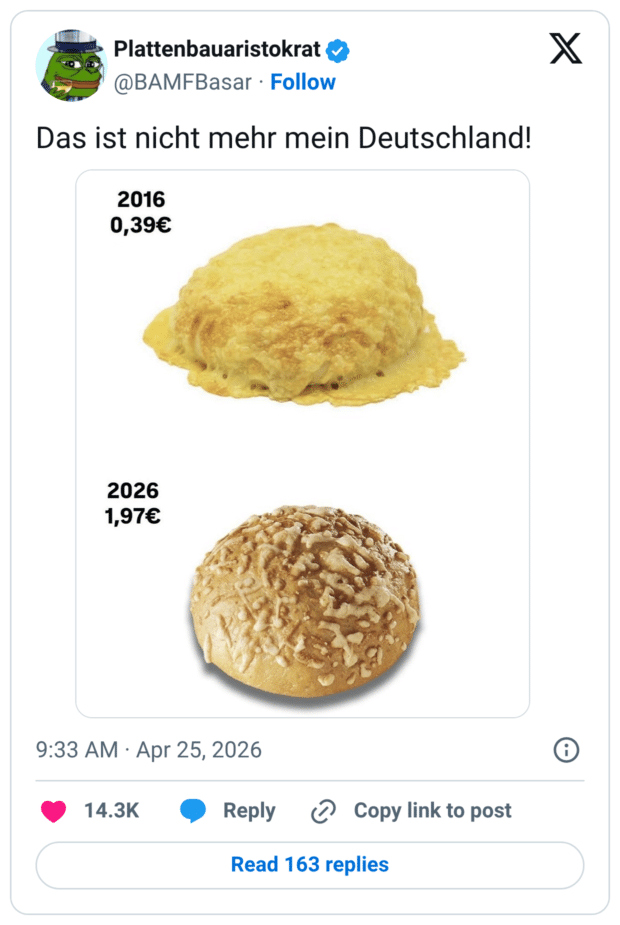This screenshot has height=925, width=620.
Task: Reply to this post
Action: coord(228,811)
